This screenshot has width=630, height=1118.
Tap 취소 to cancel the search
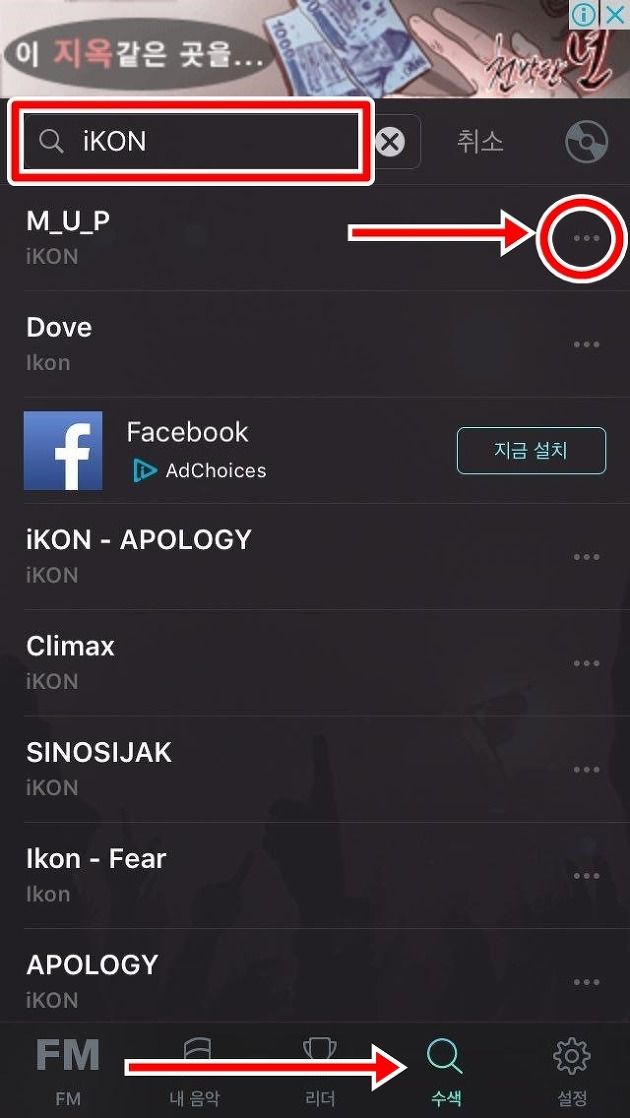[x=480, y=141]
